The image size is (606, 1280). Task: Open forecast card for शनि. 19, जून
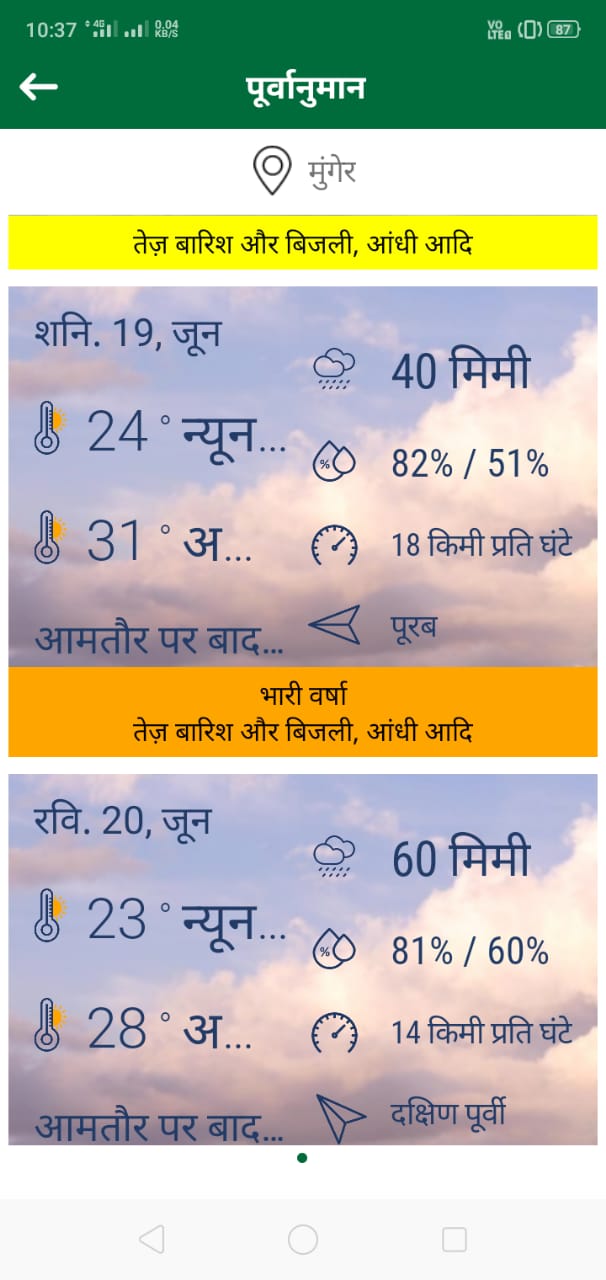[303, 477]
